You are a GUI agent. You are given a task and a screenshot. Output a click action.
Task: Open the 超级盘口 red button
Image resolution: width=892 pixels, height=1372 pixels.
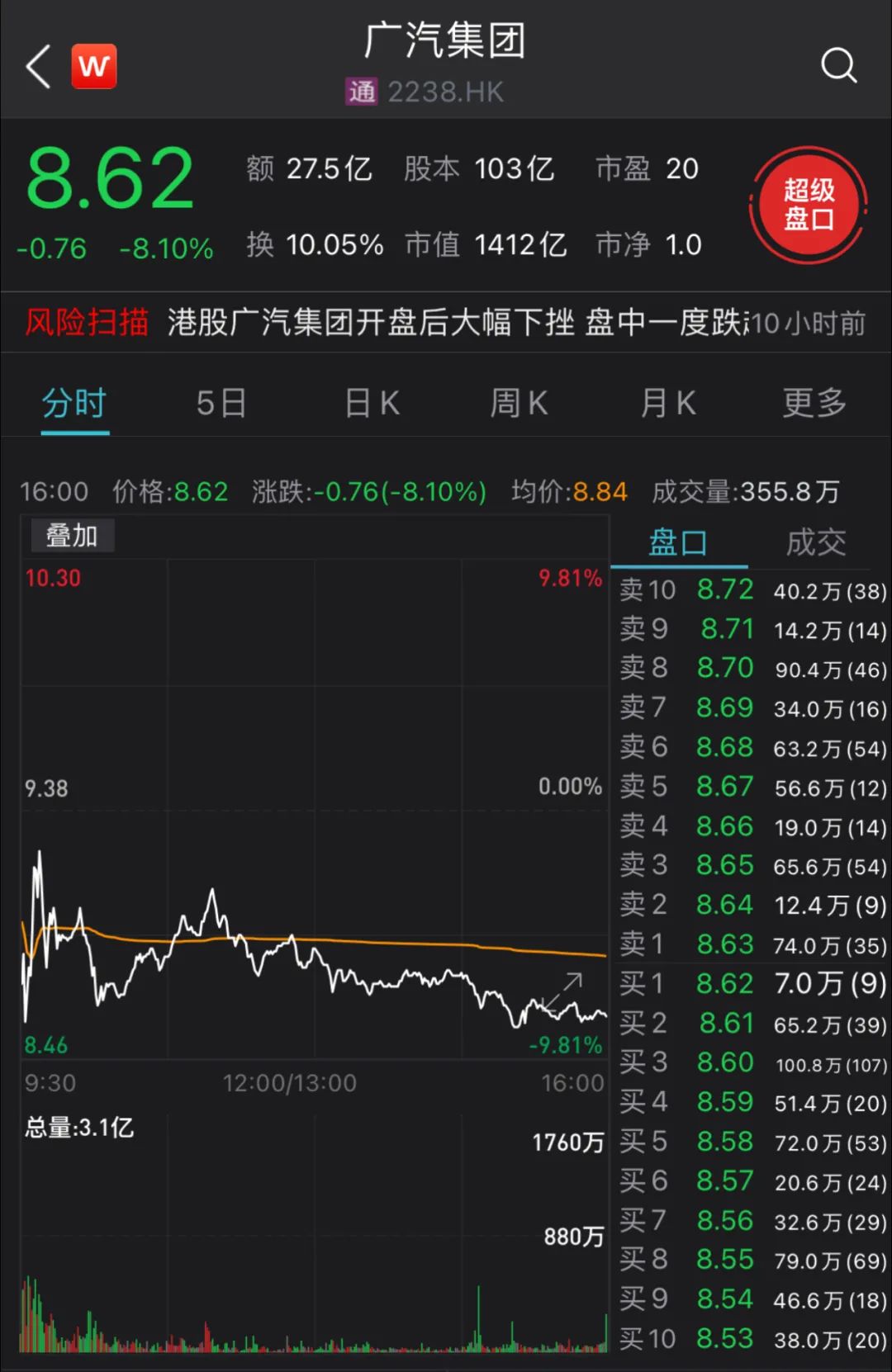click(808, 205)
